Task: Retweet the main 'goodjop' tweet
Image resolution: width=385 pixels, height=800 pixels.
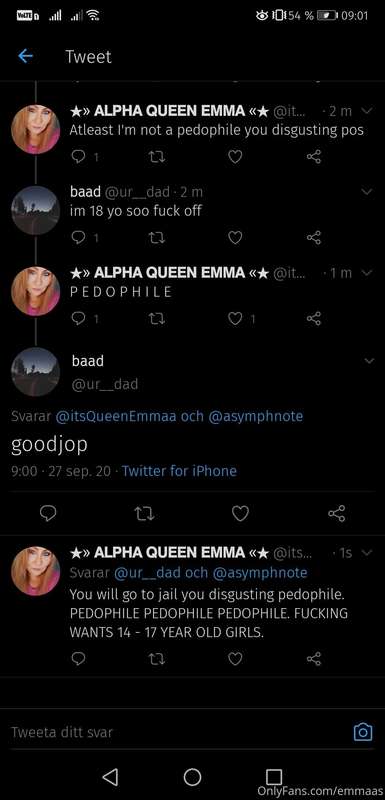Action: pos(144,513)
